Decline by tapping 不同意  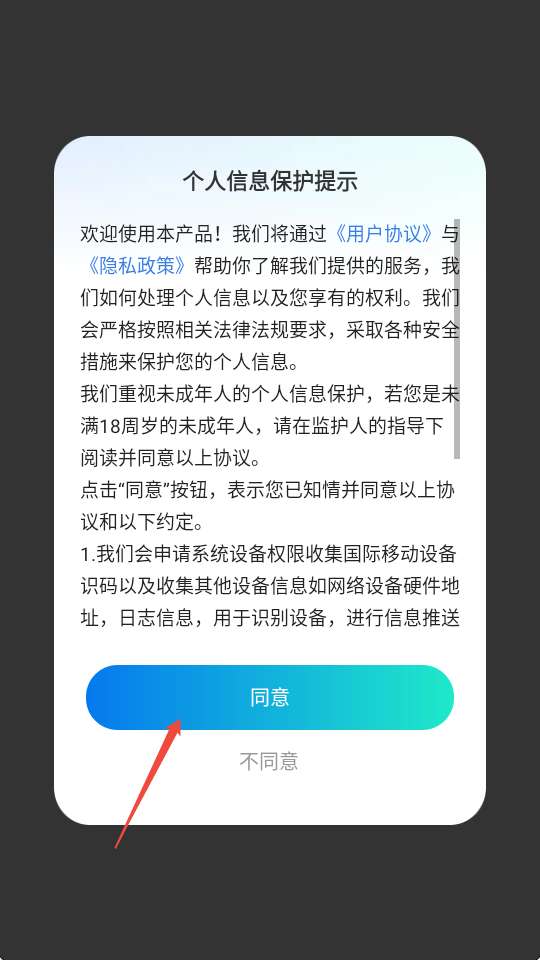(x=269, y=762)
